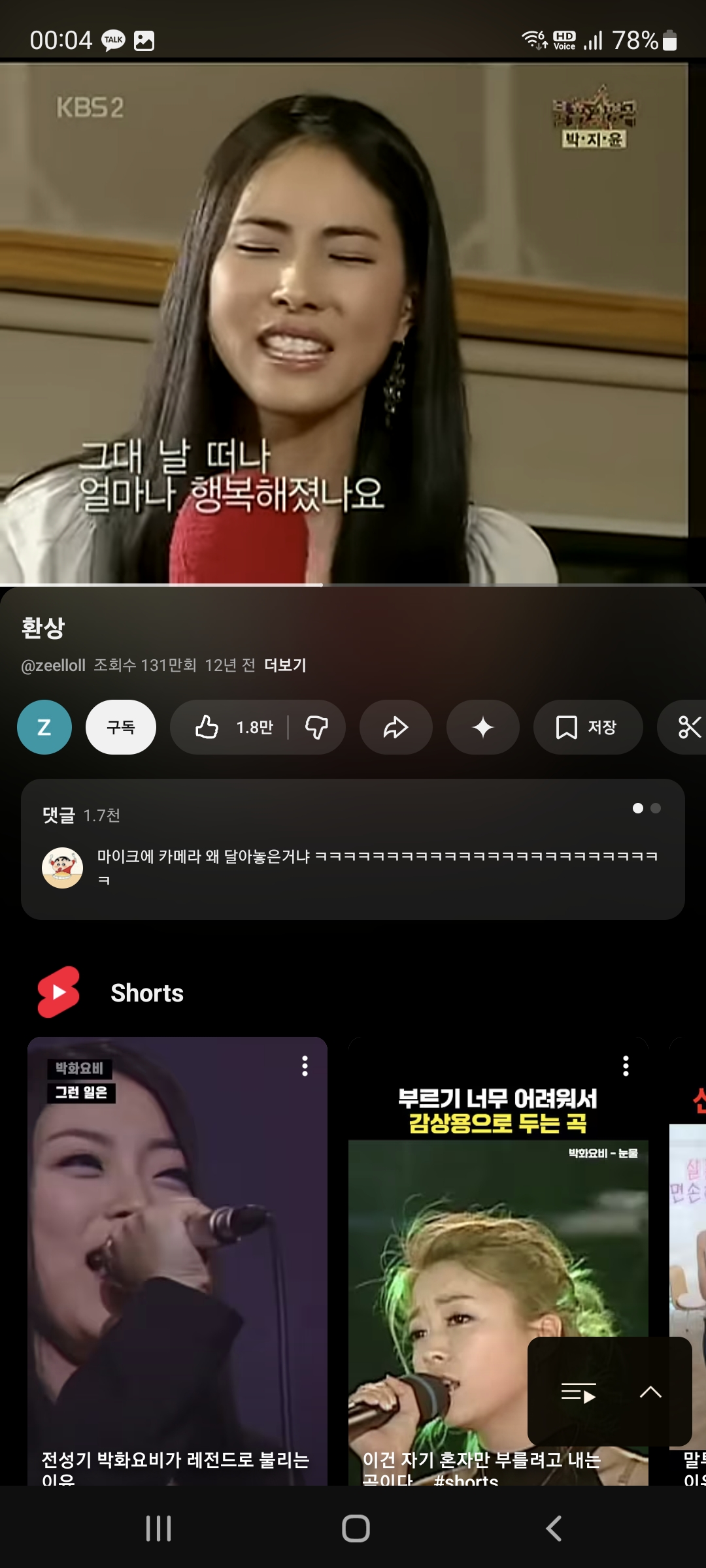706x1568 pixels.
Task: Tap the 구독 subscribe button
Action: (x=121, y=727)
